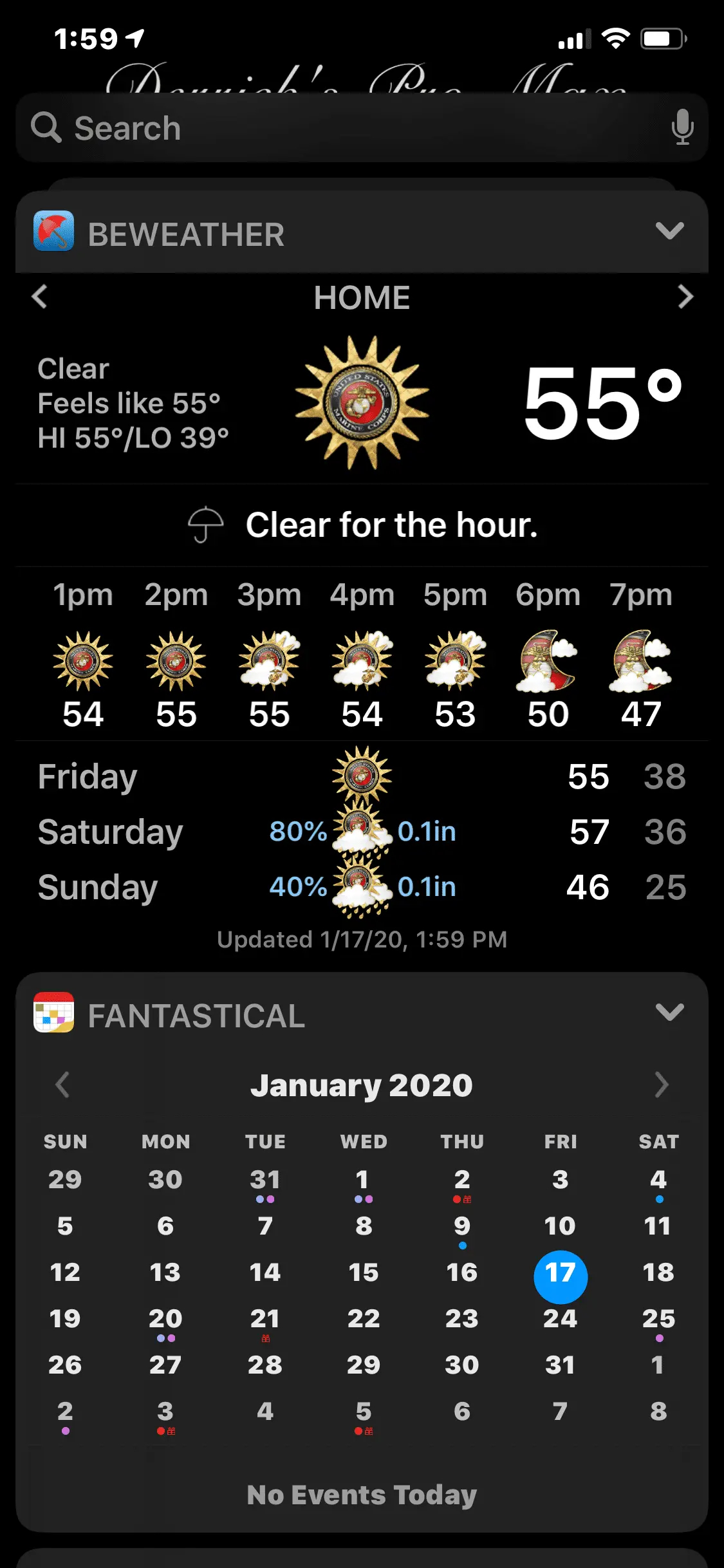Viewport: 724px width, 1568px height.
Task: Open the BeWeather app icon
Action: point(53,231)
